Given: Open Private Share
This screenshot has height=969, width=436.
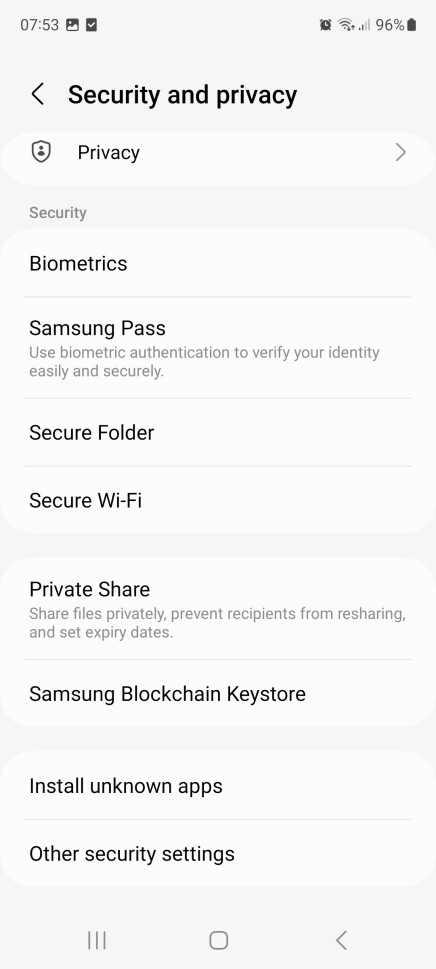Looking at the screenshot, I should point(218,609).
